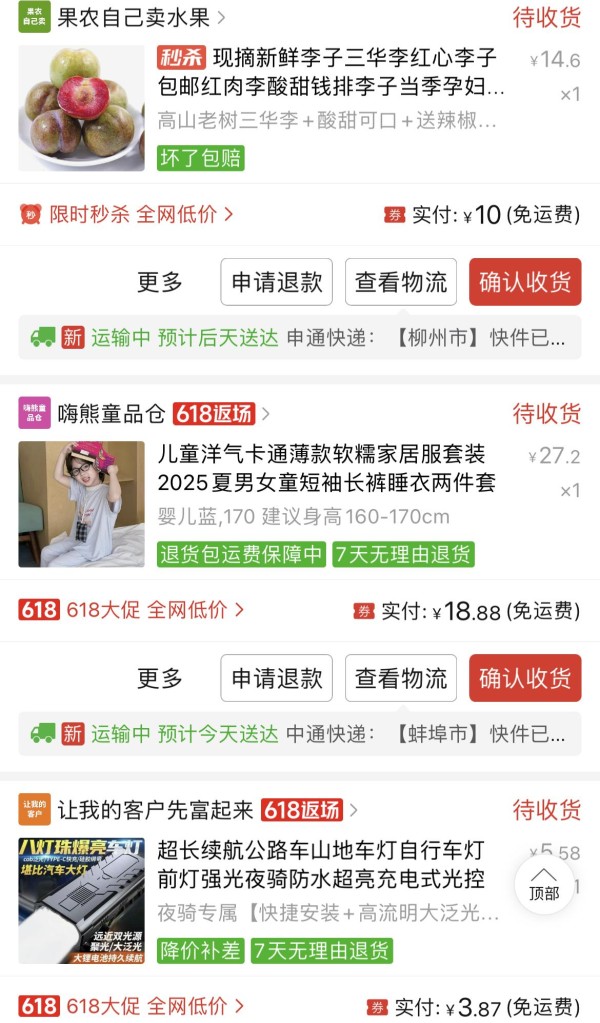Tap 更多 under the plum order
This screenshot has width=600, height=1023.
pyautogui.click(x=160, y=282)
